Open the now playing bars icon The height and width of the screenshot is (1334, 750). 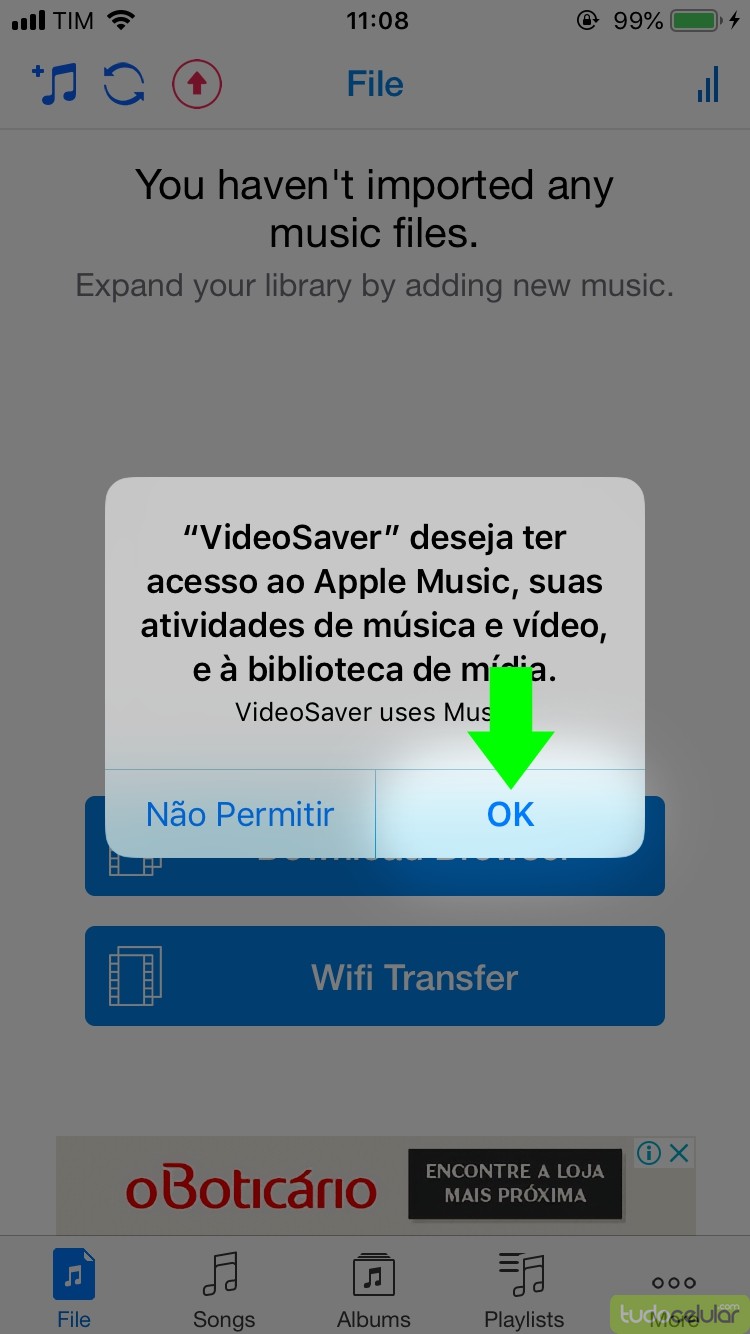pyautogui.click(x=708, y=85)
